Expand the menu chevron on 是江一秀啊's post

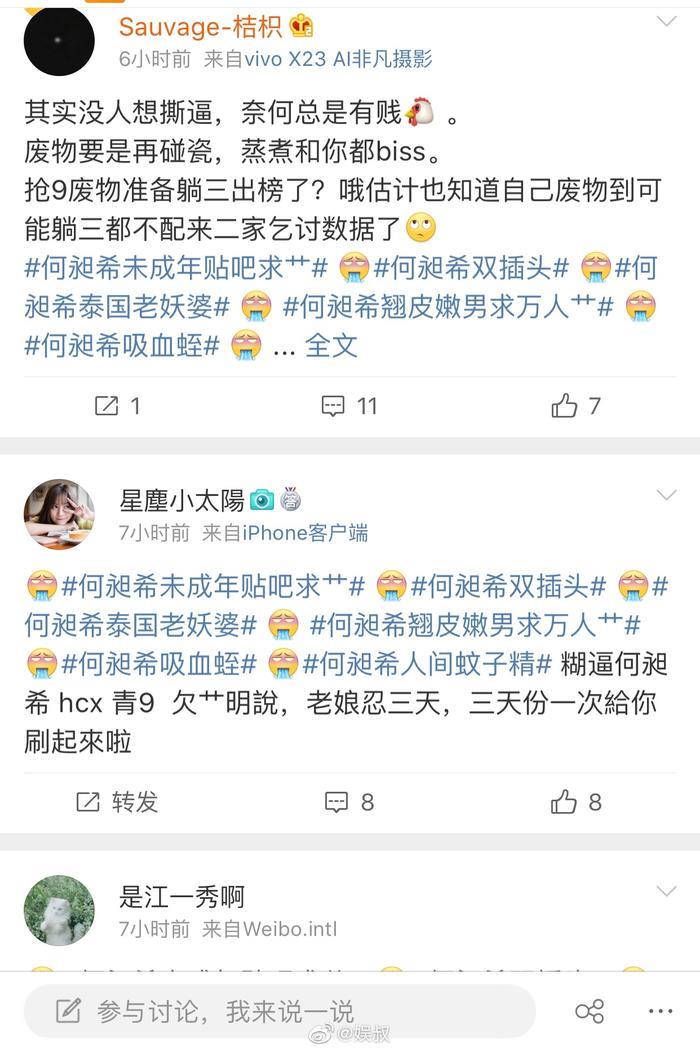tap(665, 891)
